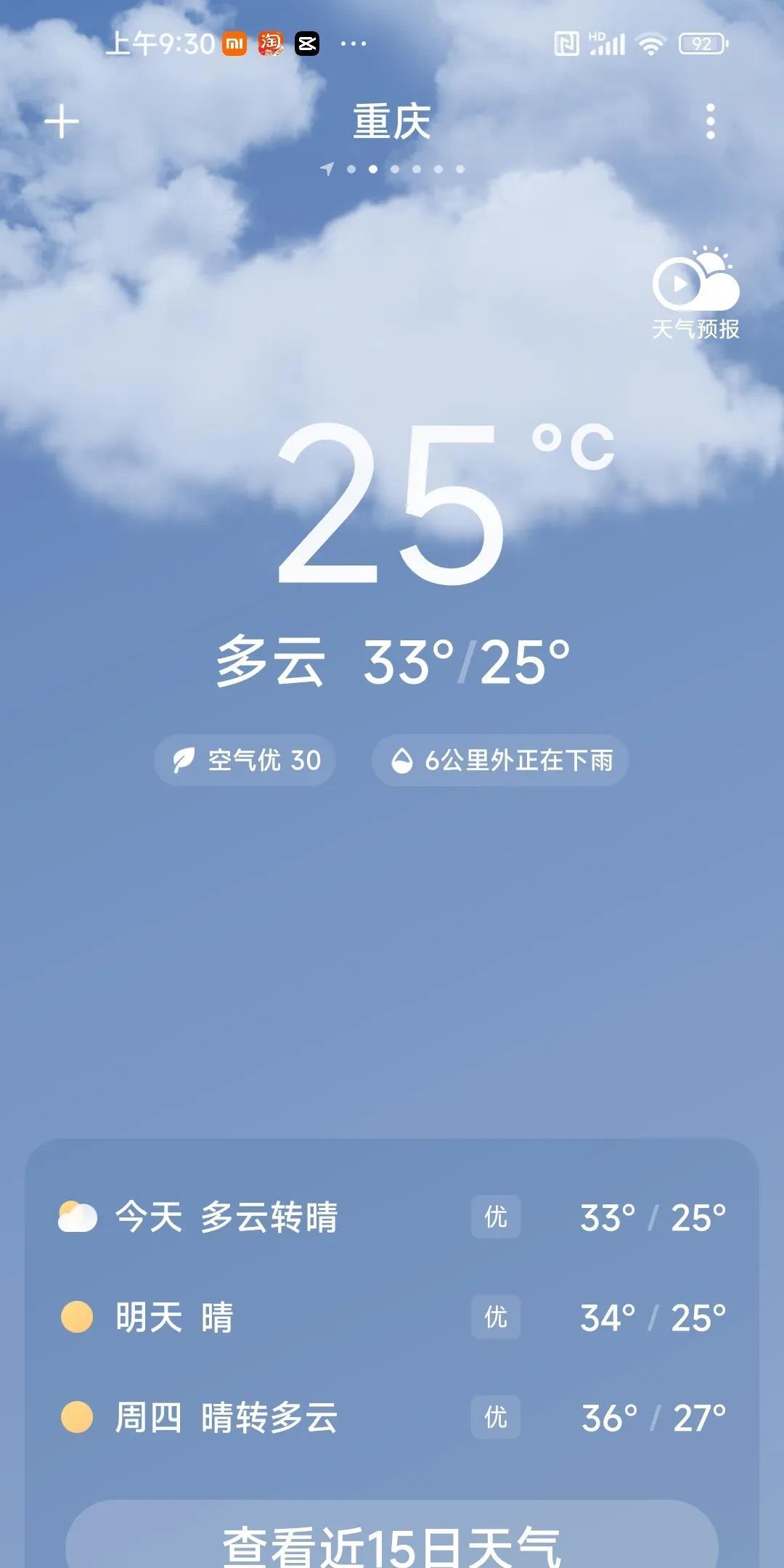Tap the 6公里外正在下雨 rain chip

pyautogui.click(x=500, y=760)
